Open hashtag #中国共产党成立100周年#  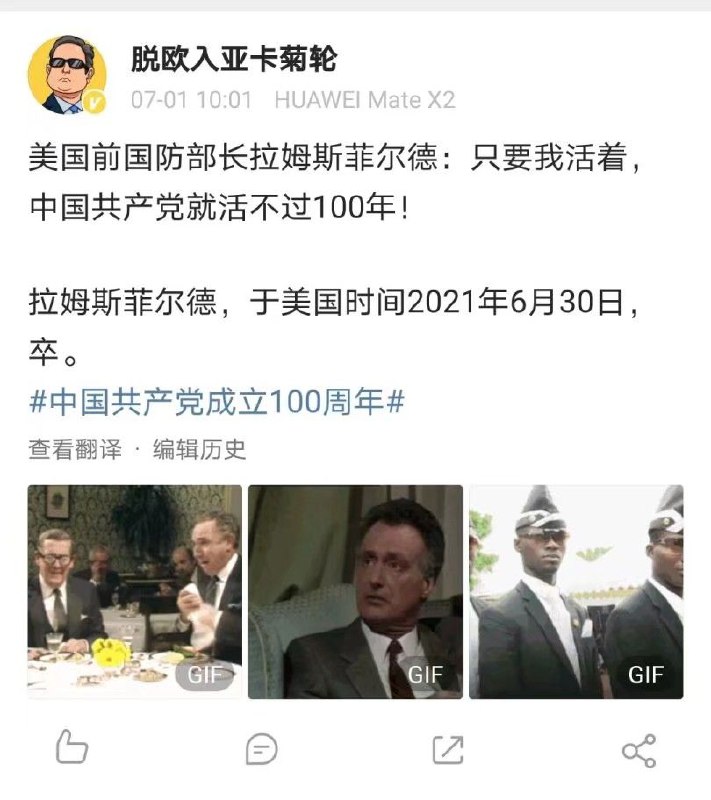coord(217,402)
